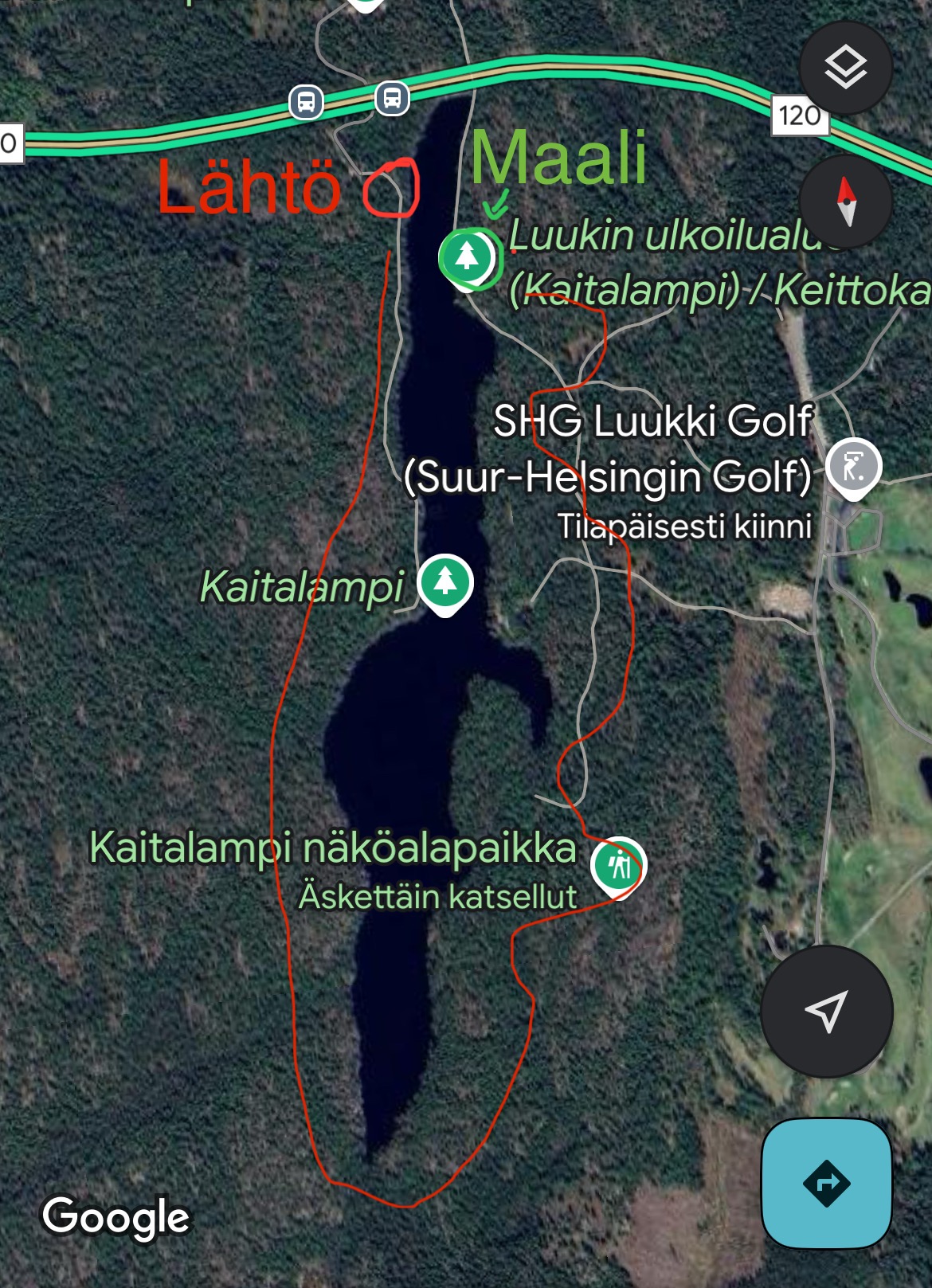Select the Kaitalampi park pin
Image resolution: width=932 pixels, height=1288 pixels.
445,584
